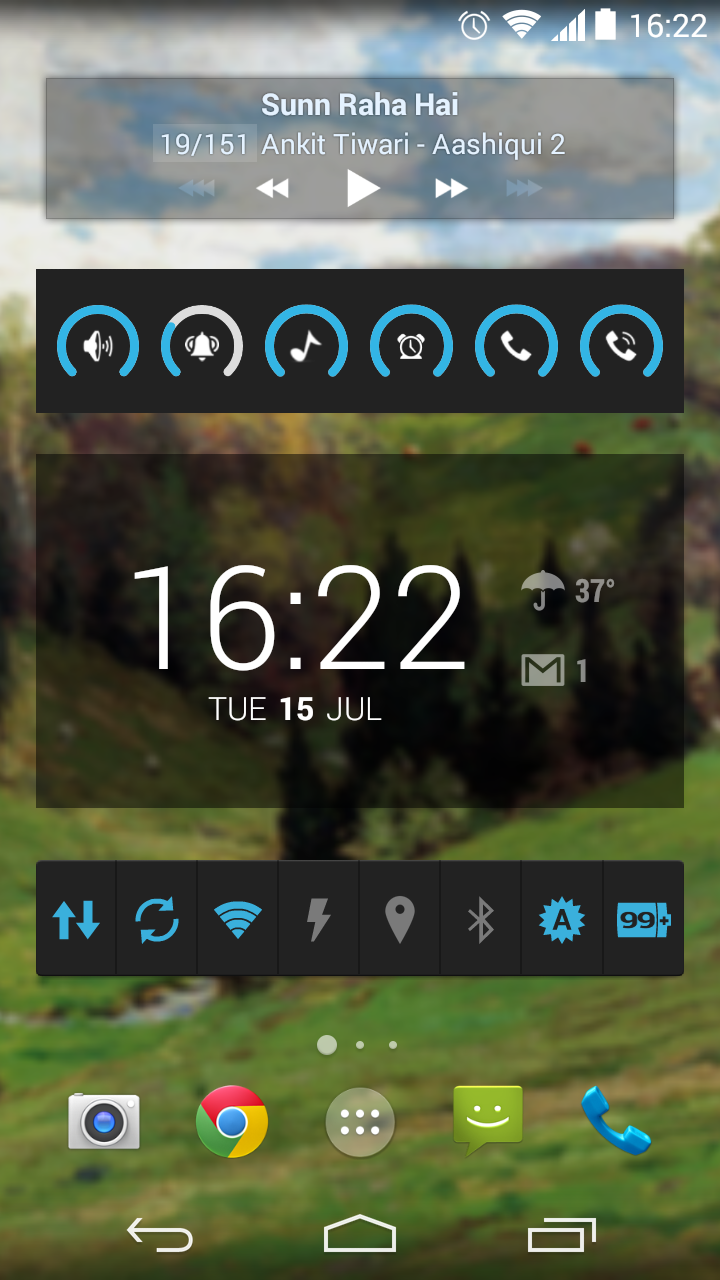The width and height of the screenshot is (720, 1280).
Task: Skip to the next track
Action: coord(450,187)
